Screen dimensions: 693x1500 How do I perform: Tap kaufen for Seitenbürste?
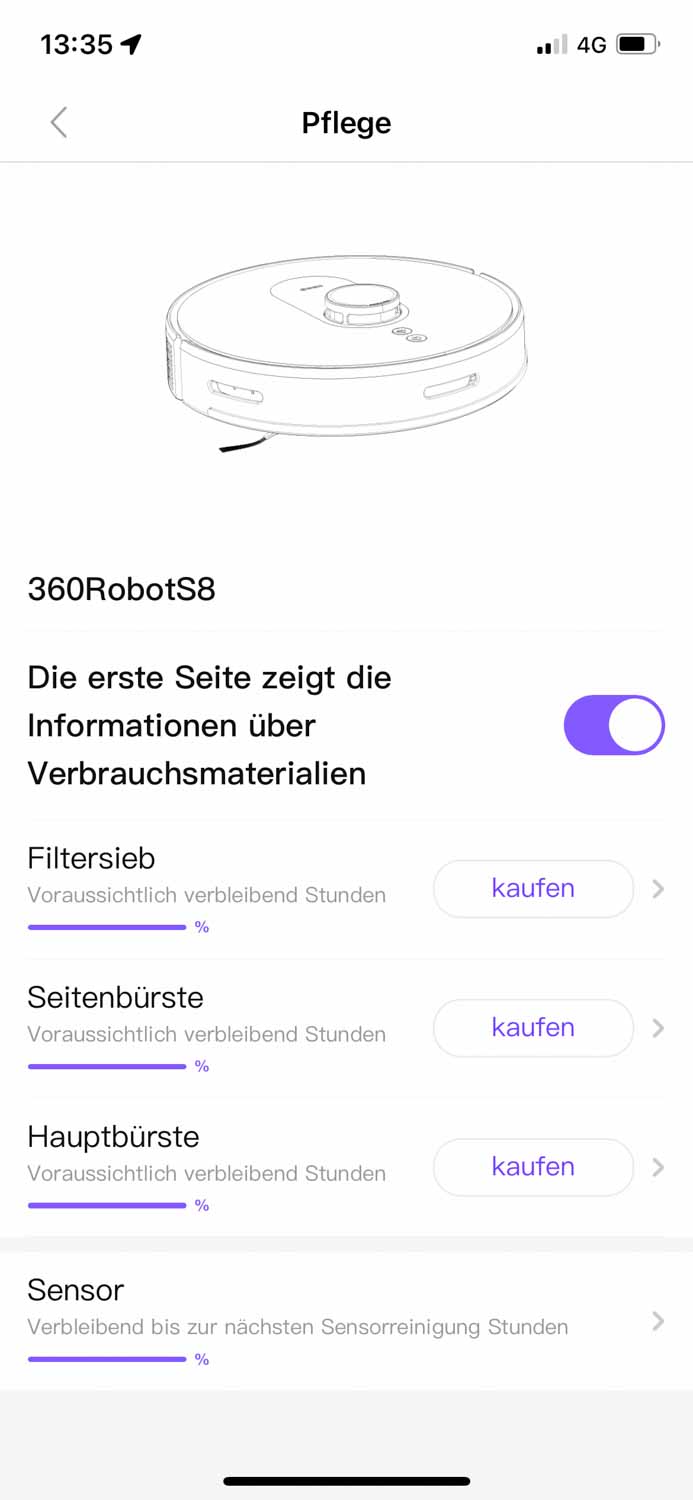533,1027
